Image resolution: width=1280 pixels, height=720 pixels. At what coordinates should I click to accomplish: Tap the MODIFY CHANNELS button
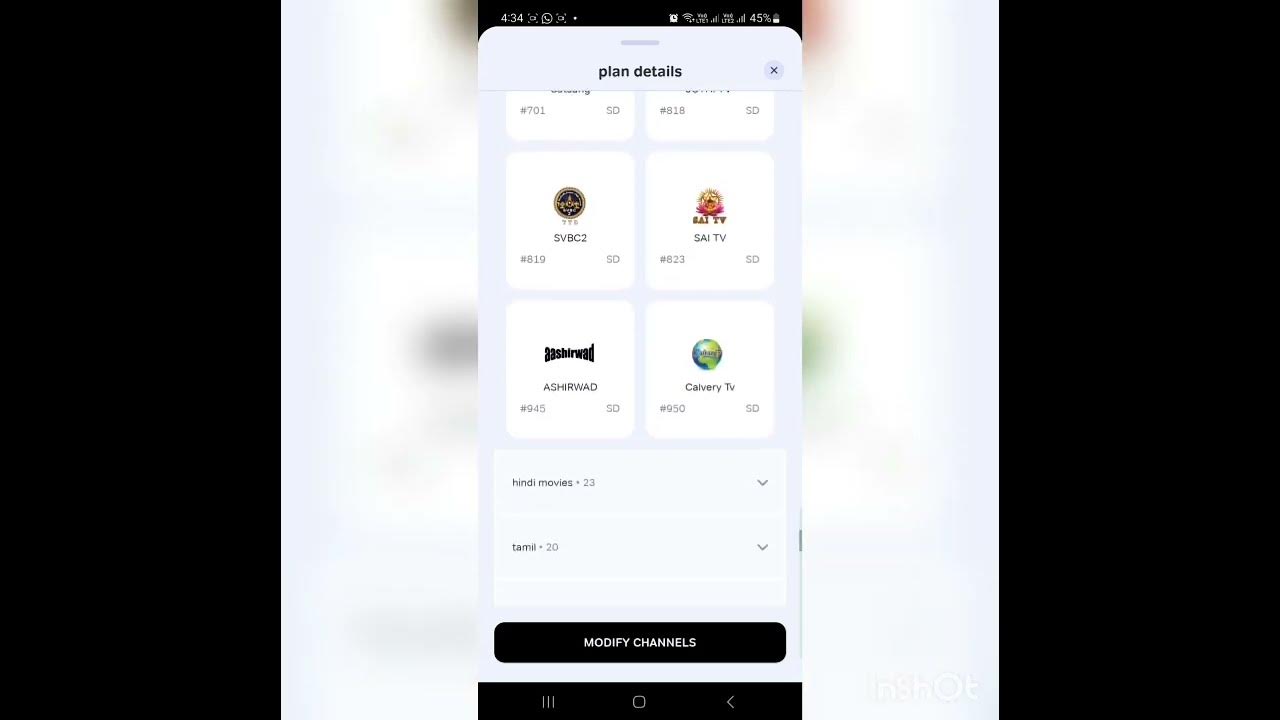click(x=640, y=642)
